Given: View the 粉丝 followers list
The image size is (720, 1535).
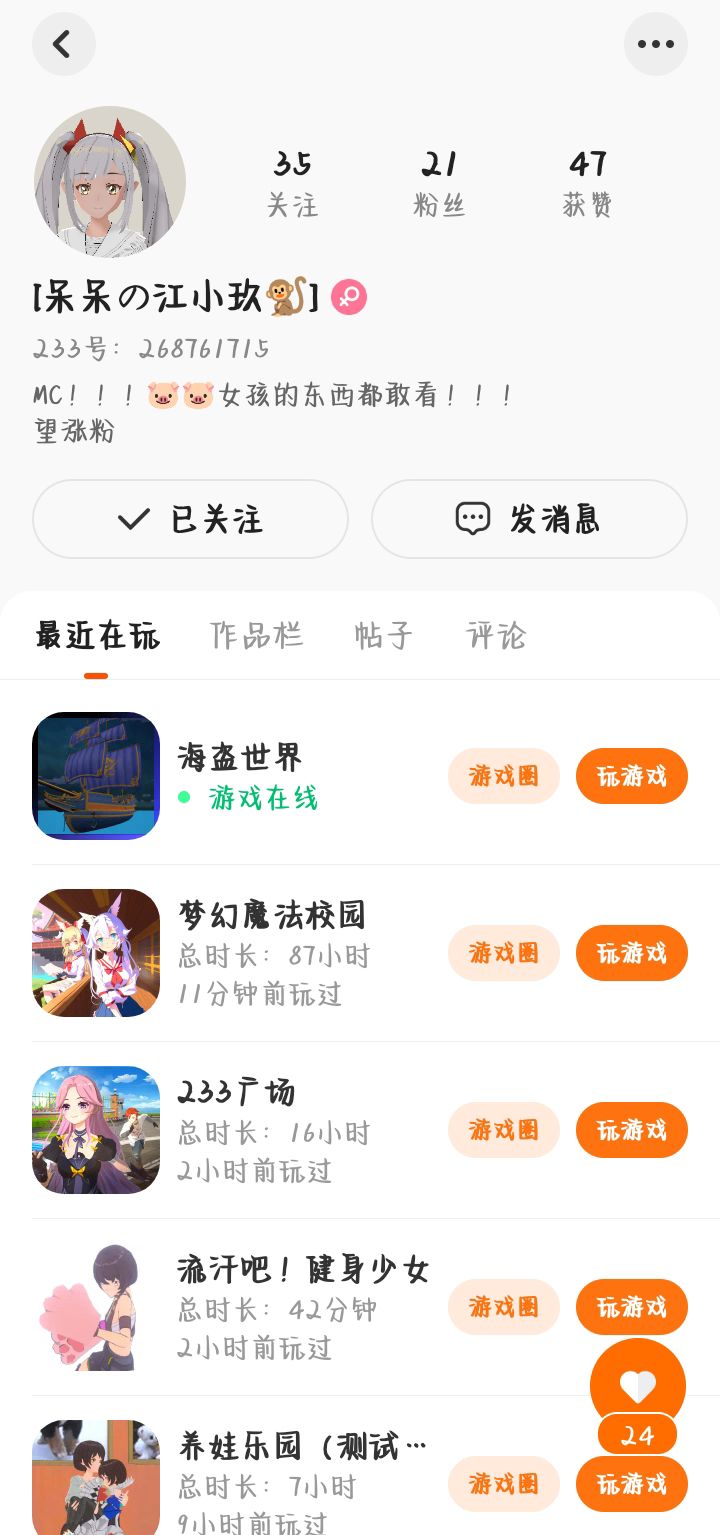Looking at the screenshot, I should 439,183.
